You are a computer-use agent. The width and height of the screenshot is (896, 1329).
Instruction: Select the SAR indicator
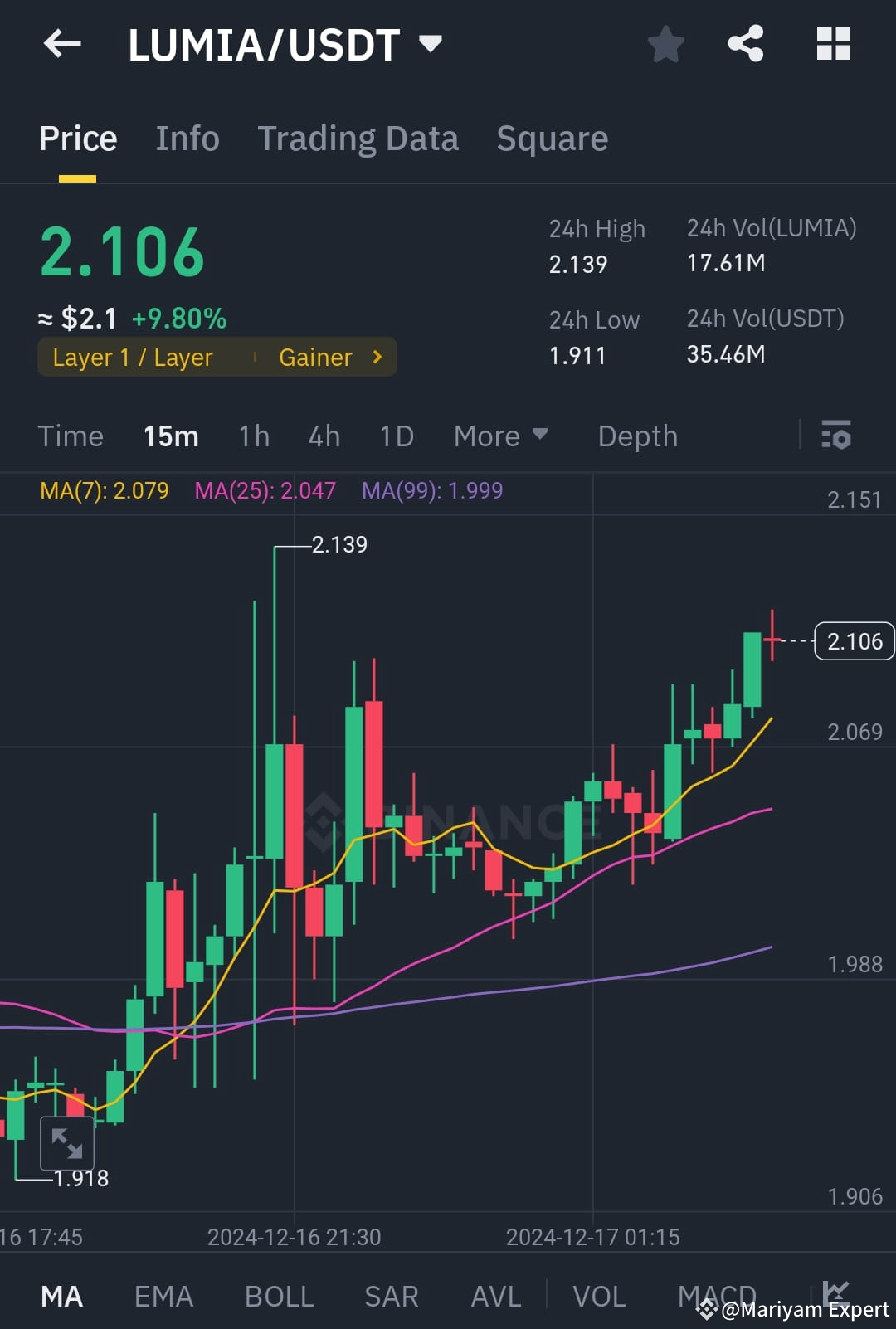[x=391, y=1295]
